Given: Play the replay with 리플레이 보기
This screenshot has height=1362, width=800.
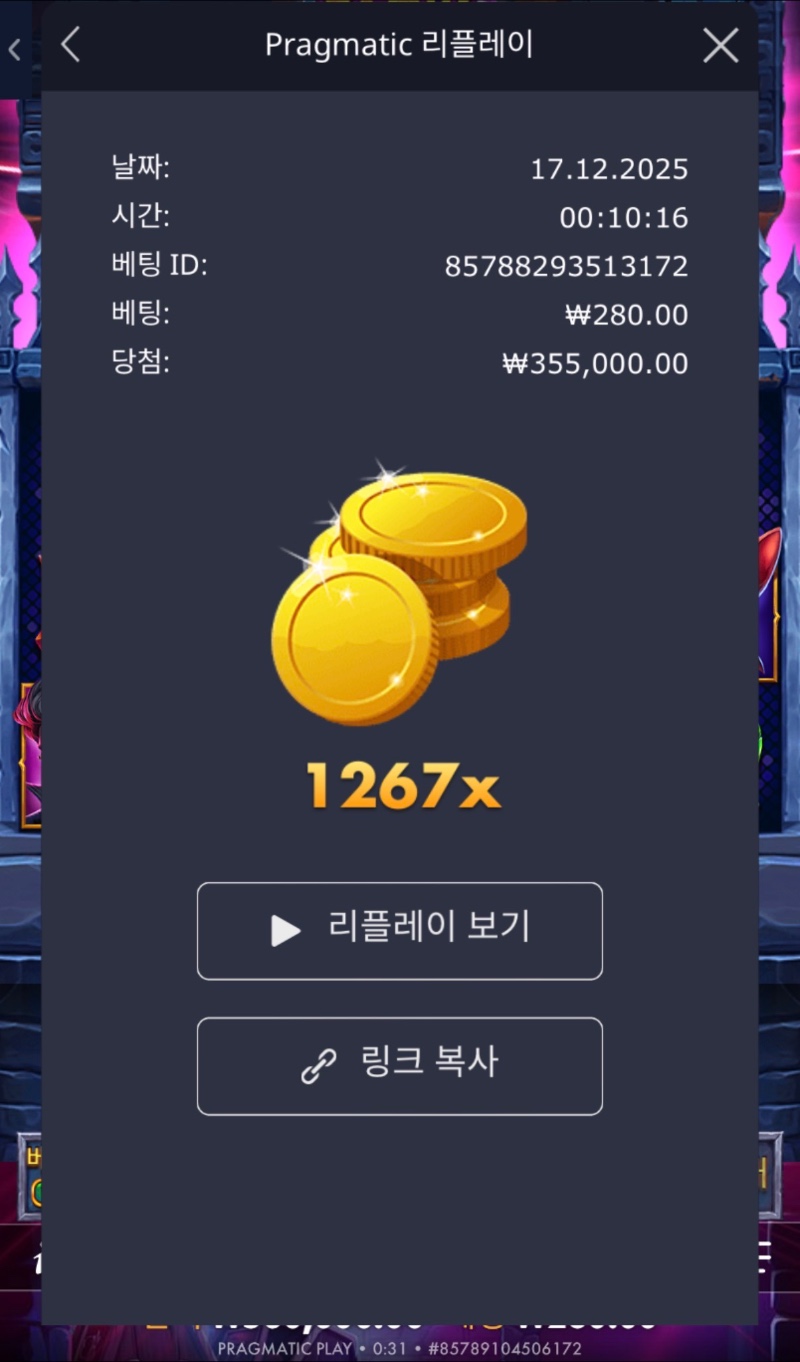Looking at the screenshot, I should (x=400, y=930).
